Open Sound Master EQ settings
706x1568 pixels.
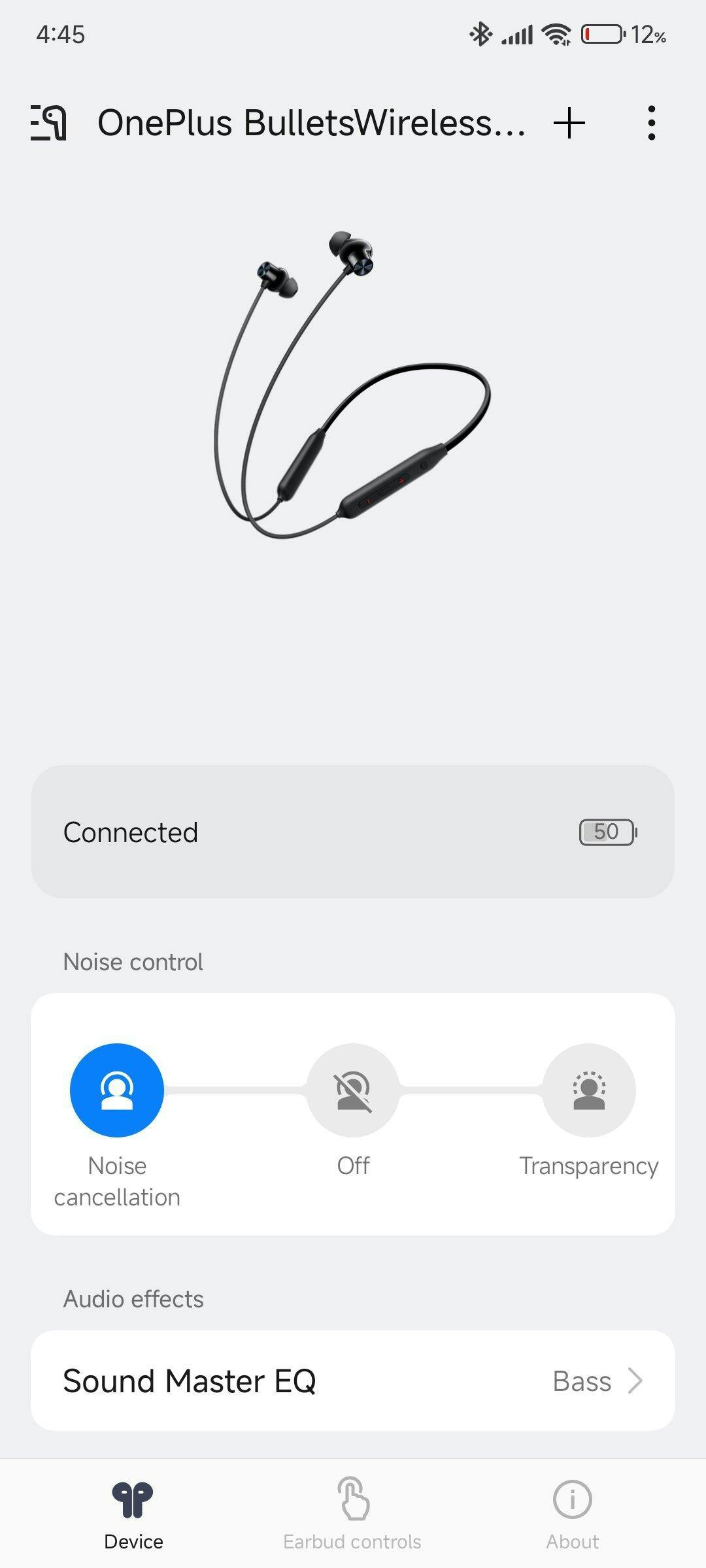coord(353,1381)
